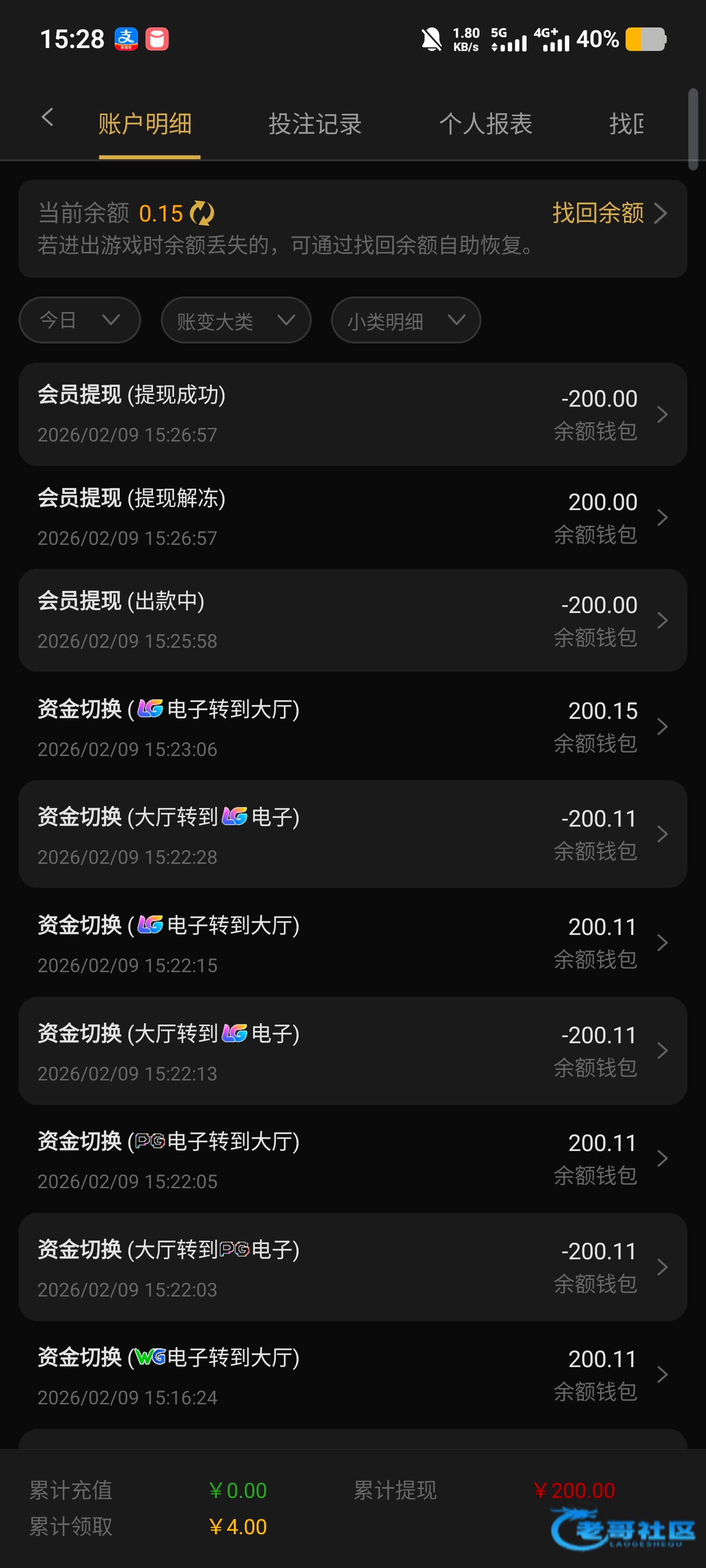Refresh the current balance amount
Screen dimensions: 706x1568
[x=202, y=214]
